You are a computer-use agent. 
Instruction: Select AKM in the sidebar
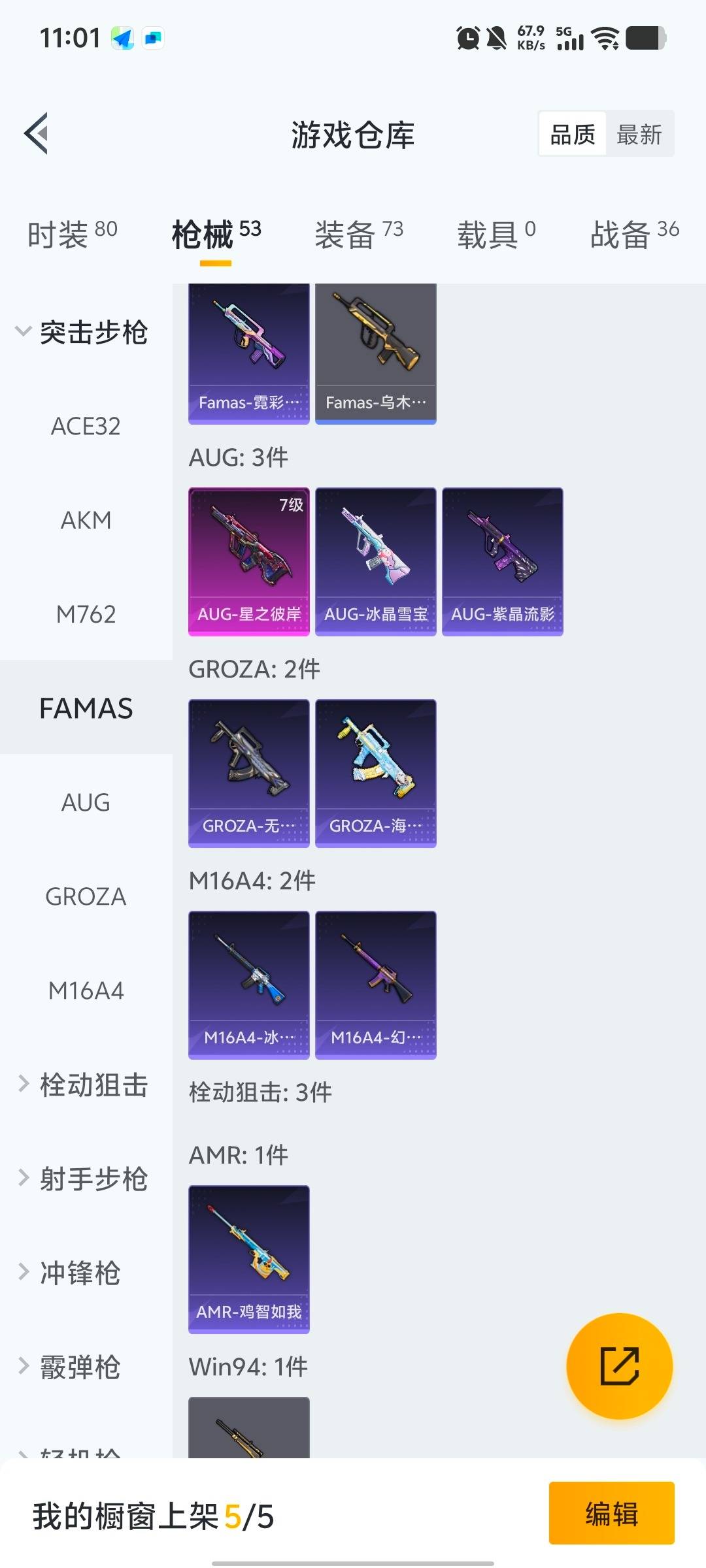86,520
